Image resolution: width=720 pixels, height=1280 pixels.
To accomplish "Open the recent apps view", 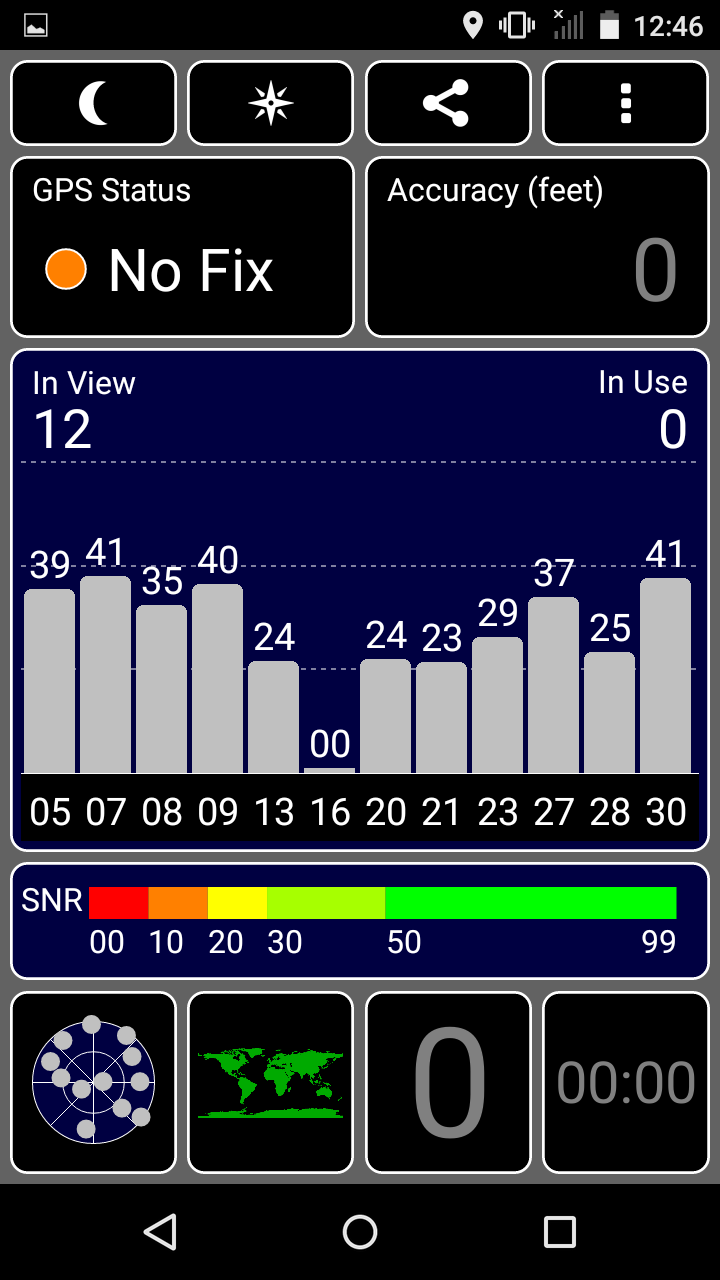I will click(560, 1232).
